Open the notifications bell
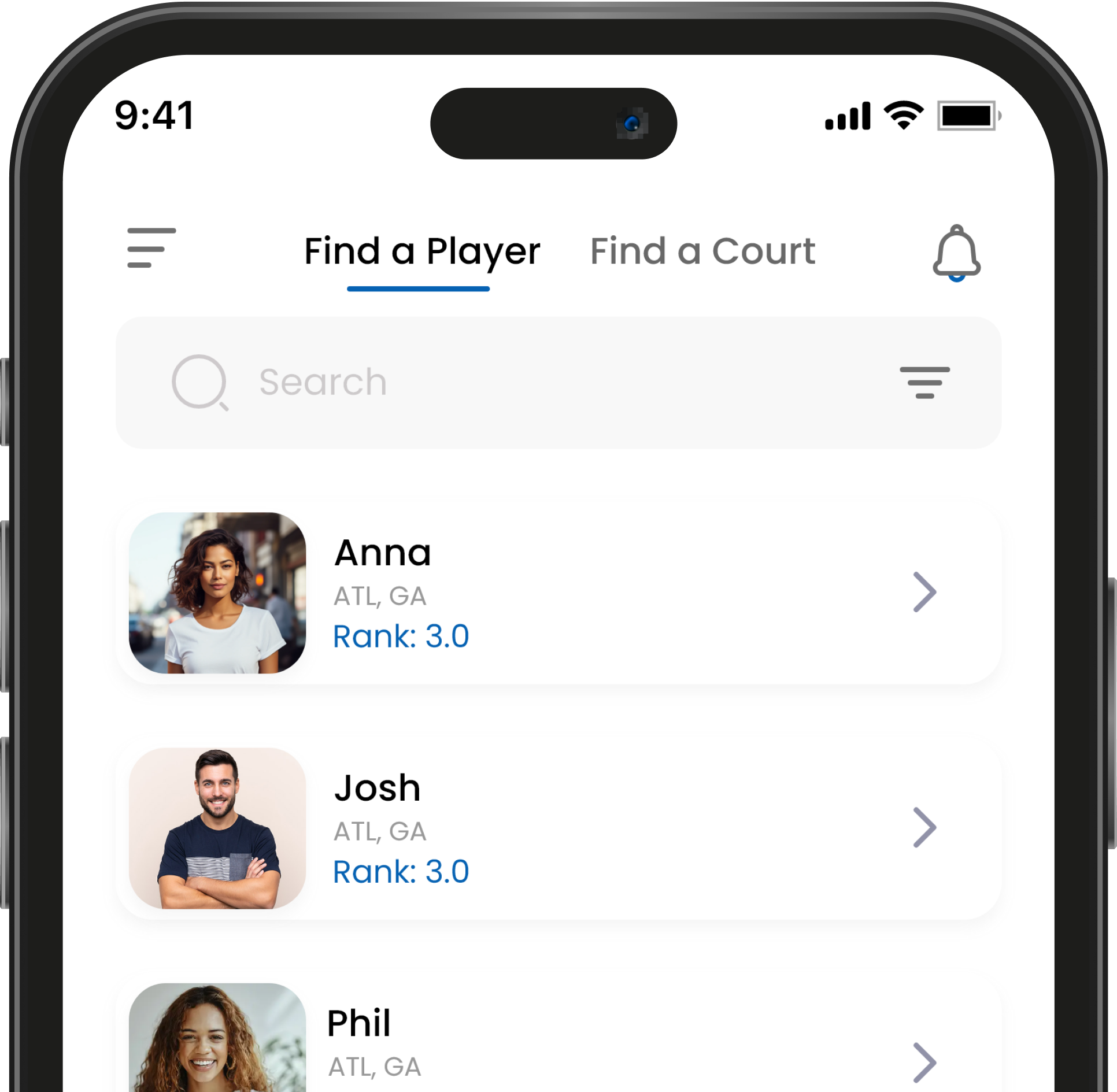The image size is (1117, 1092). tap(956, 253)
